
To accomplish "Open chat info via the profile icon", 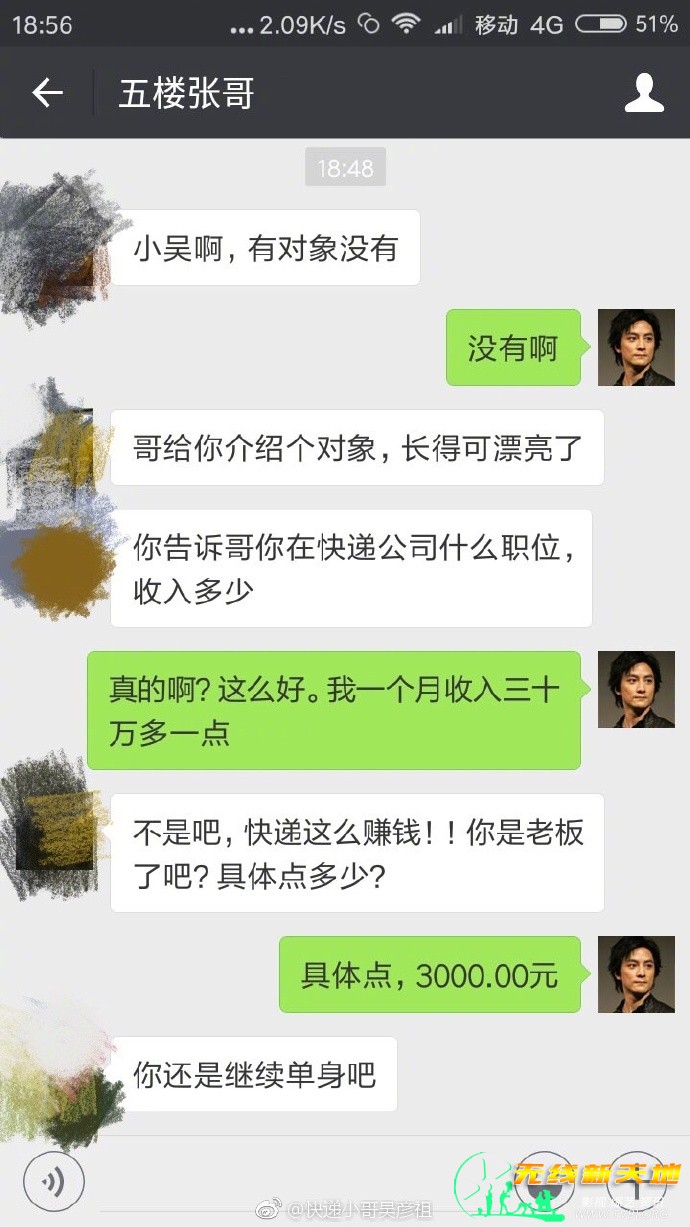I will click(x=644, y=93).
